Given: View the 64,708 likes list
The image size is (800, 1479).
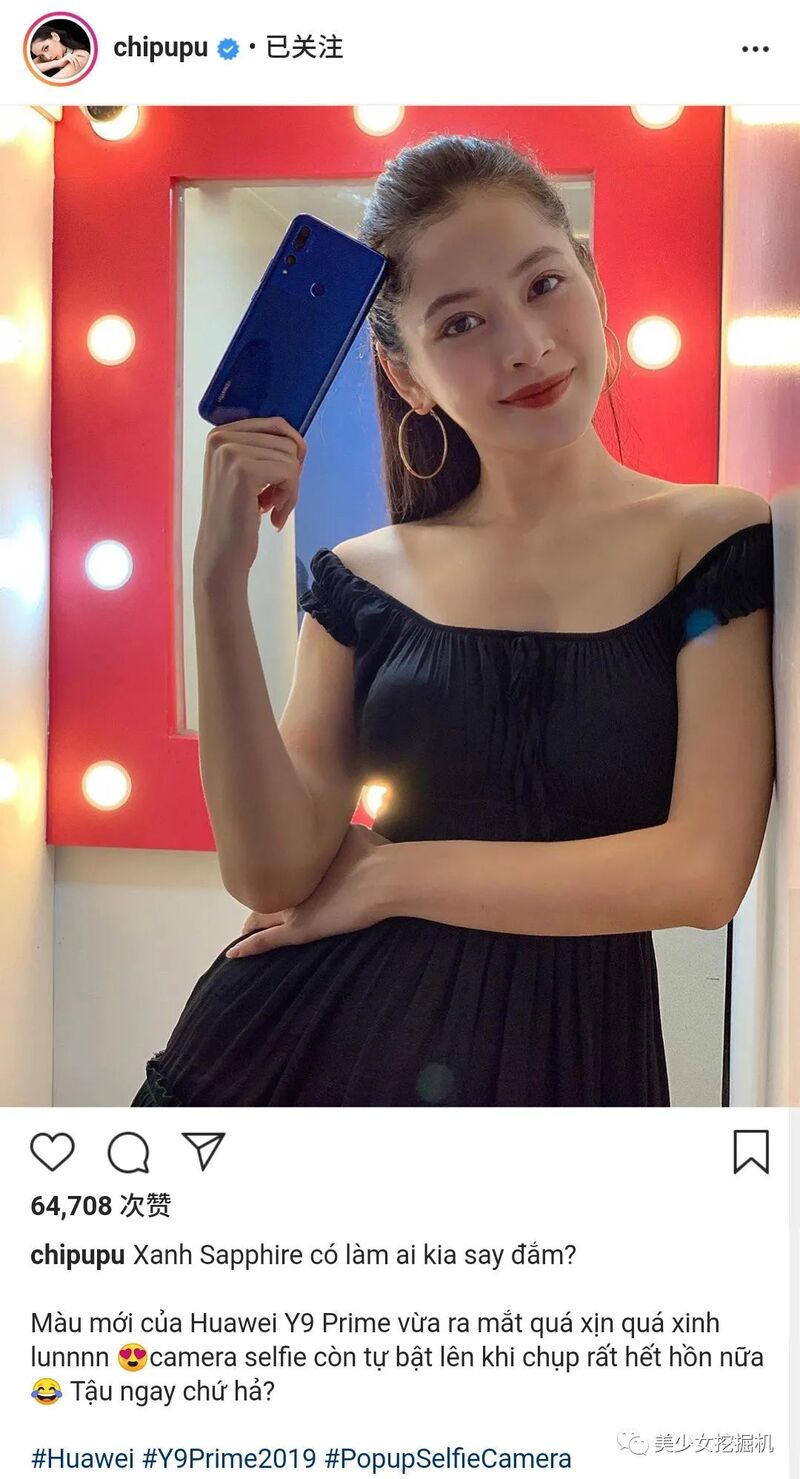Looking at the screenshot, I should pos(100,1206).
